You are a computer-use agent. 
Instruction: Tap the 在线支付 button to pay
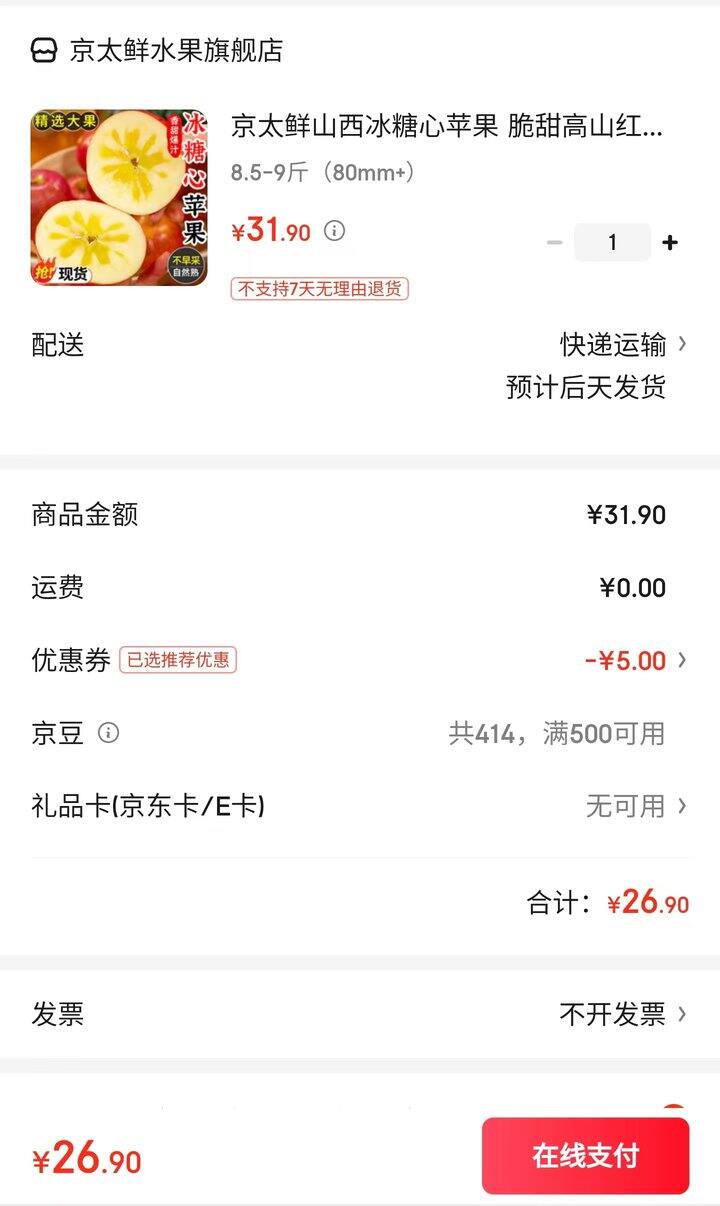tap(585, 1156)
